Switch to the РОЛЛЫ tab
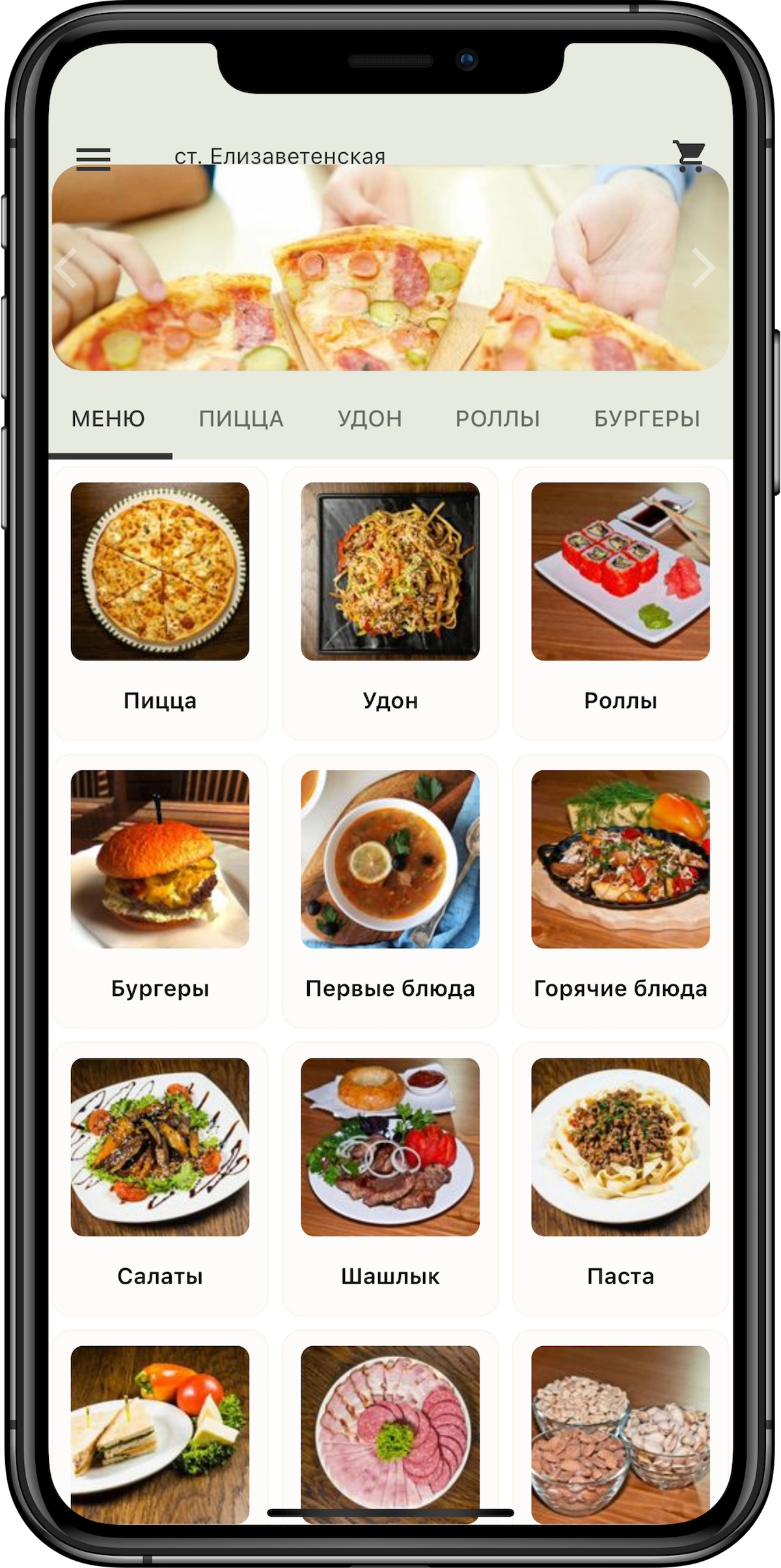 pos(498,418)
